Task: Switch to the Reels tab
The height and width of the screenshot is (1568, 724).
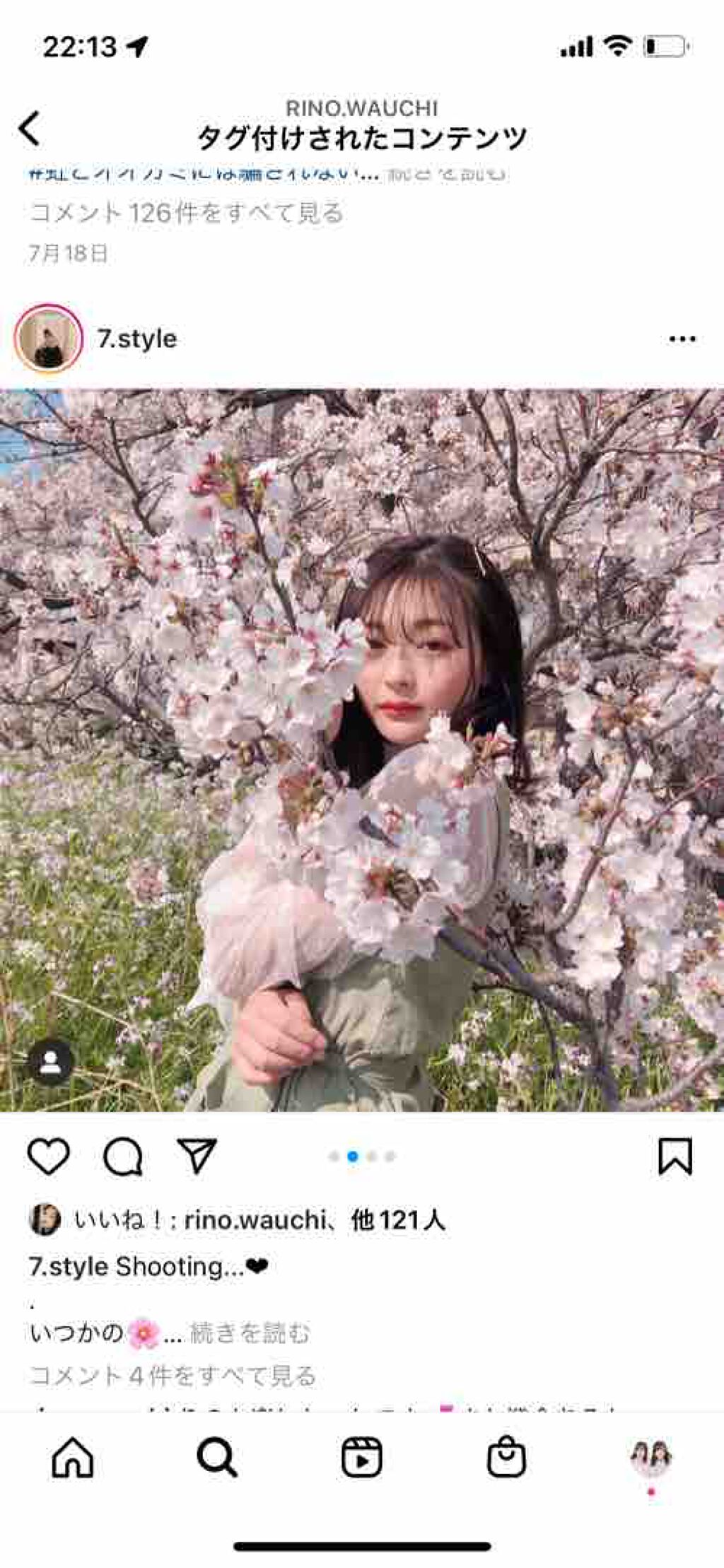Action: tap(362, 1458)
